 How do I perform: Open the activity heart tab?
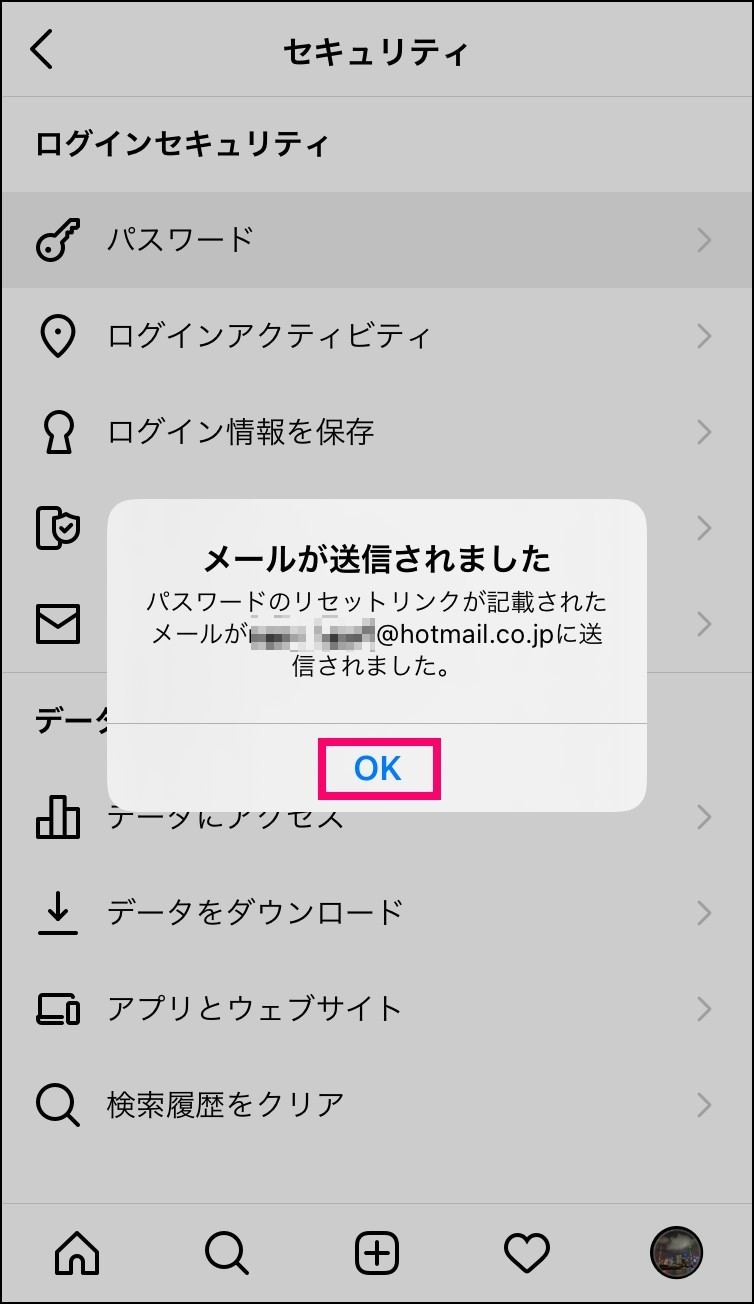pyautogui.click(x=527, y=1251)
